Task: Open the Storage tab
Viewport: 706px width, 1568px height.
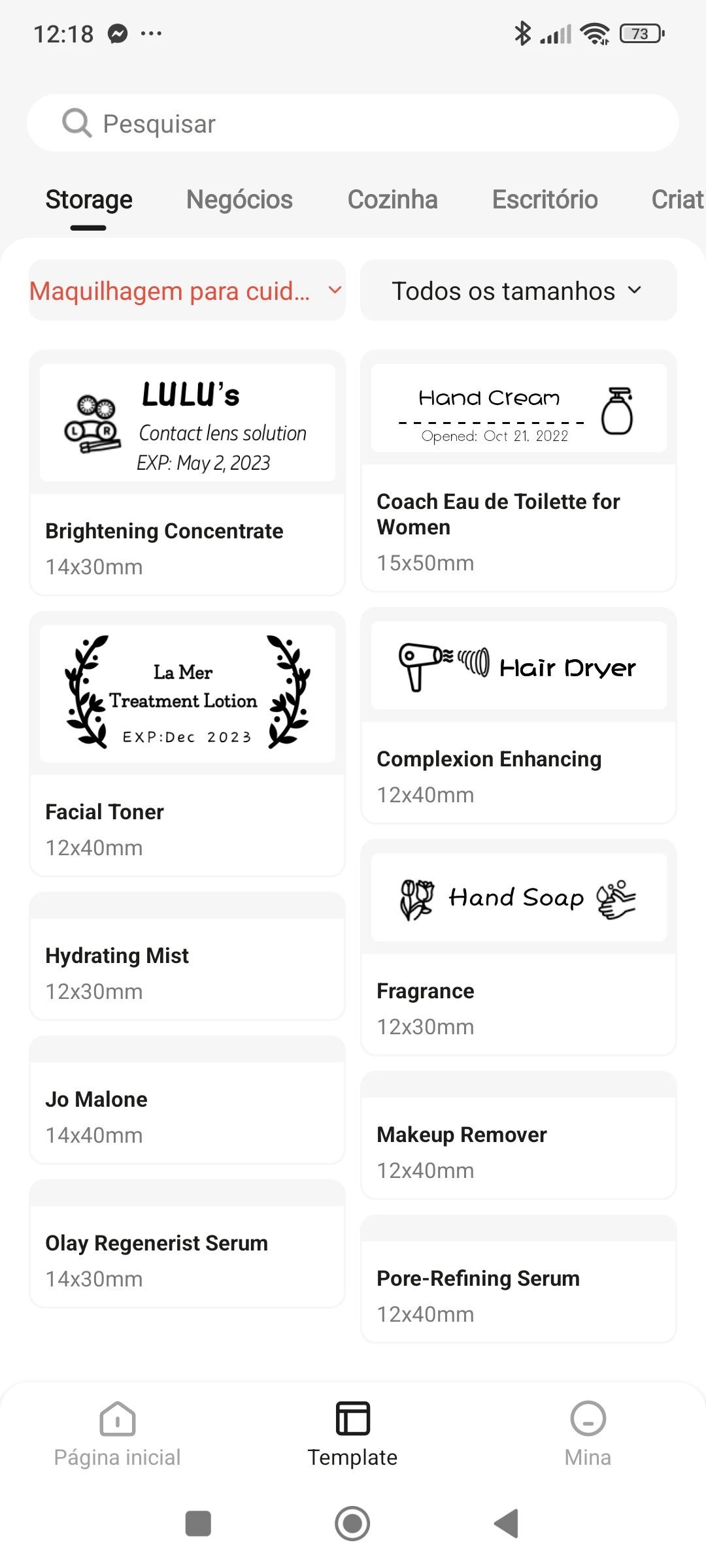Action: tap(89, 200)
